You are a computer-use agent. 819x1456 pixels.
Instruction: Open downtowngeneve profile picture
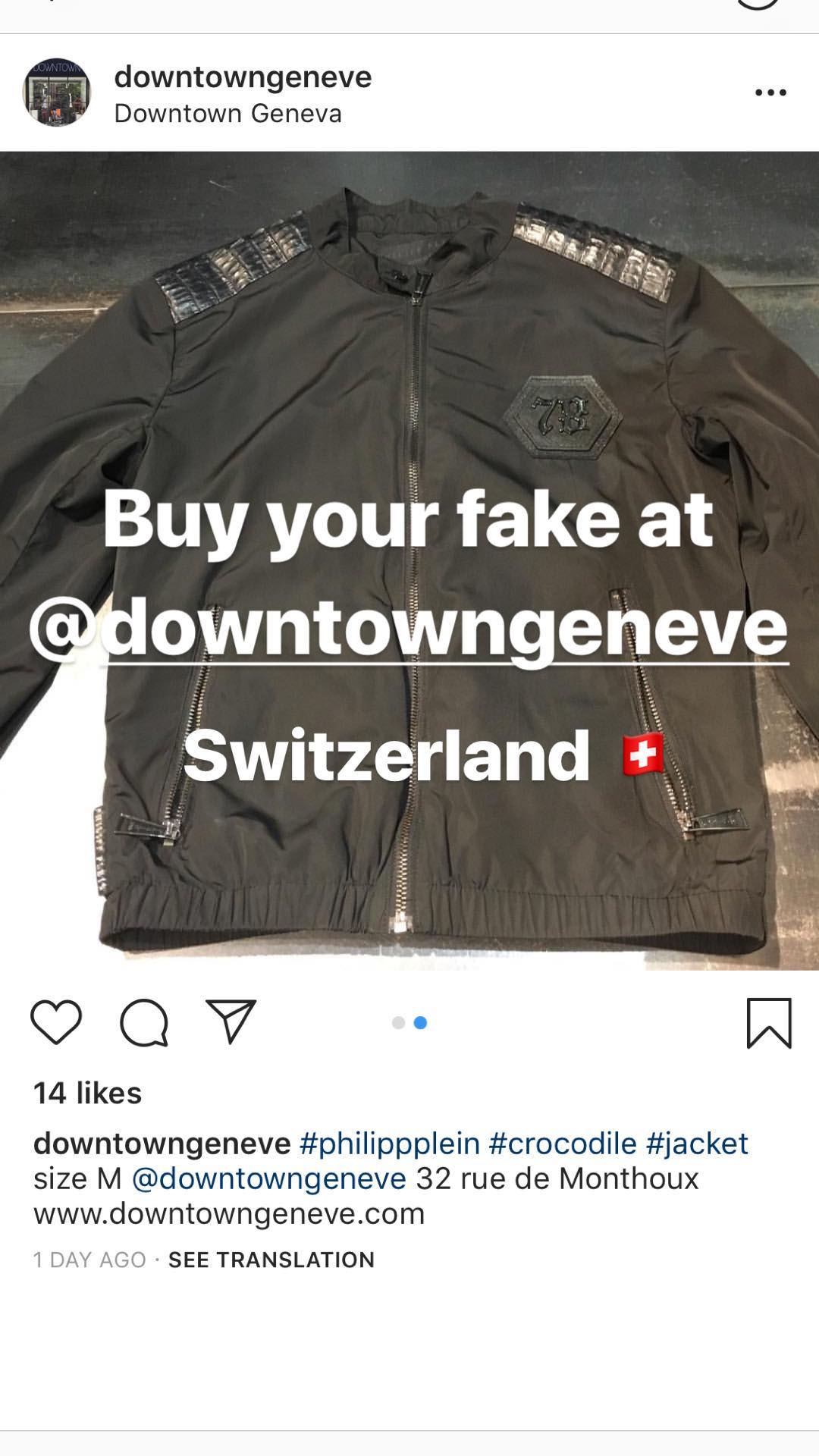coord(57,93)
